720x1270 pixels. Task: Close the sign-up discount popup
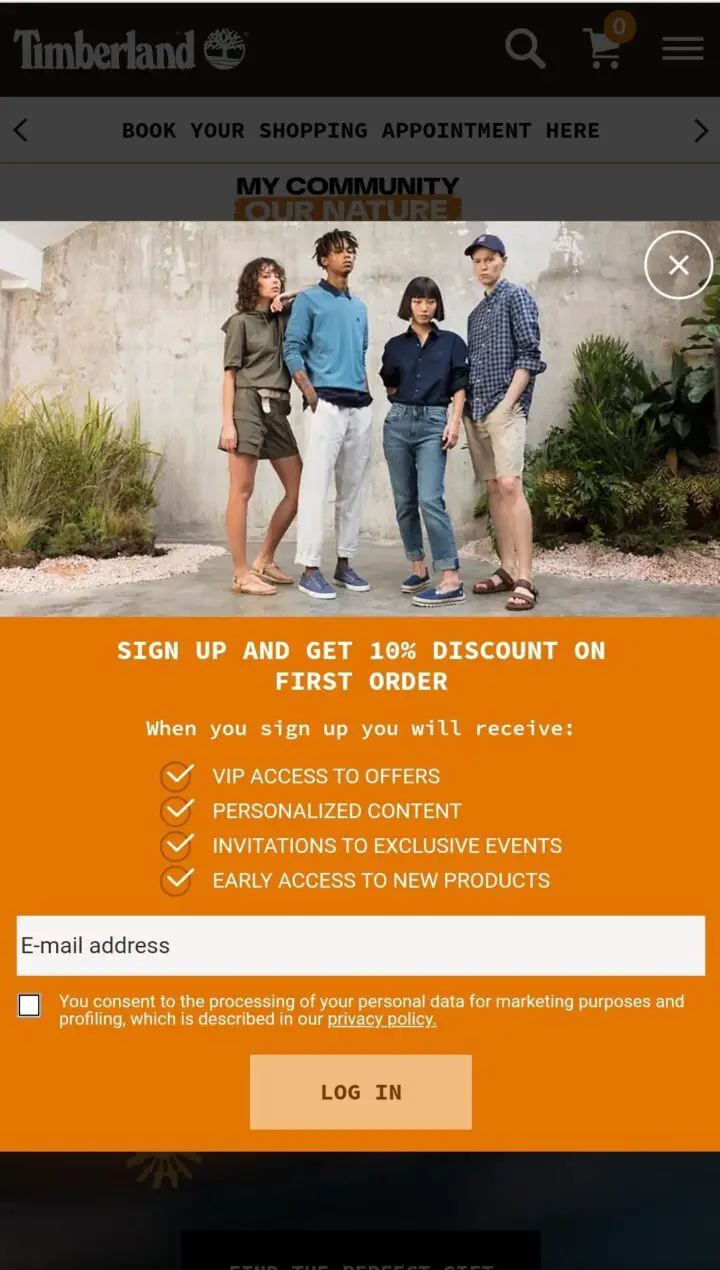pos(678,265)
